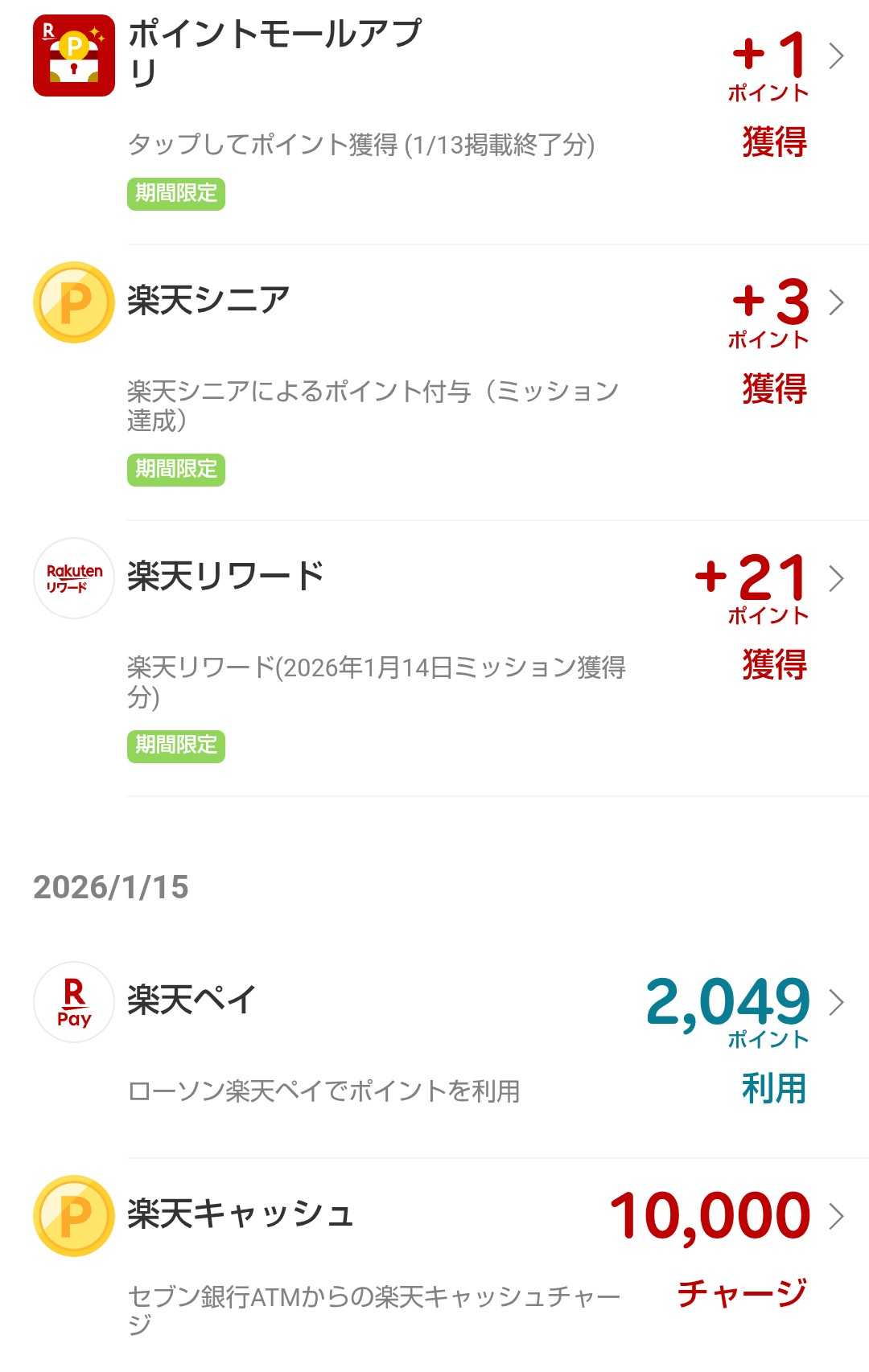Show the 楽天ペイ 2,049 point usage details

tap(836, 1003)
